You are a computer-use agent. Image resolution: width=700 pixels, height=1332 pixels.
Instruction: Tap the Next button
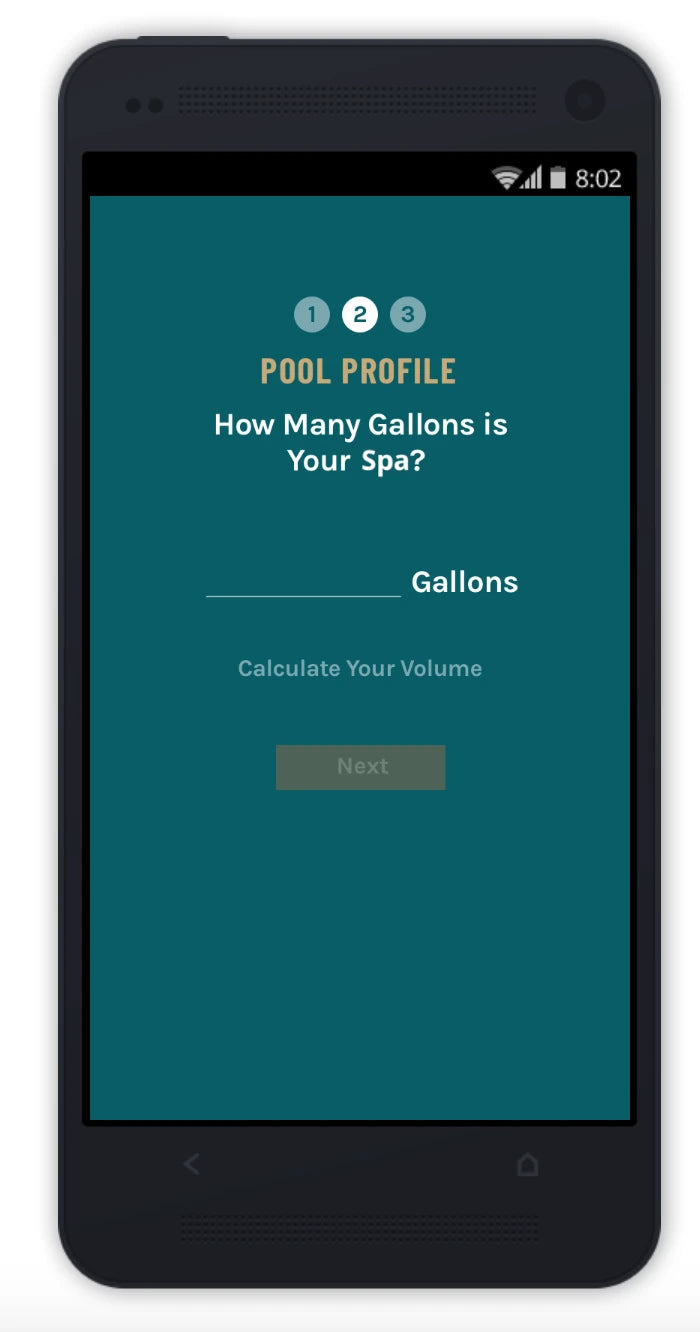coord(361,767)
